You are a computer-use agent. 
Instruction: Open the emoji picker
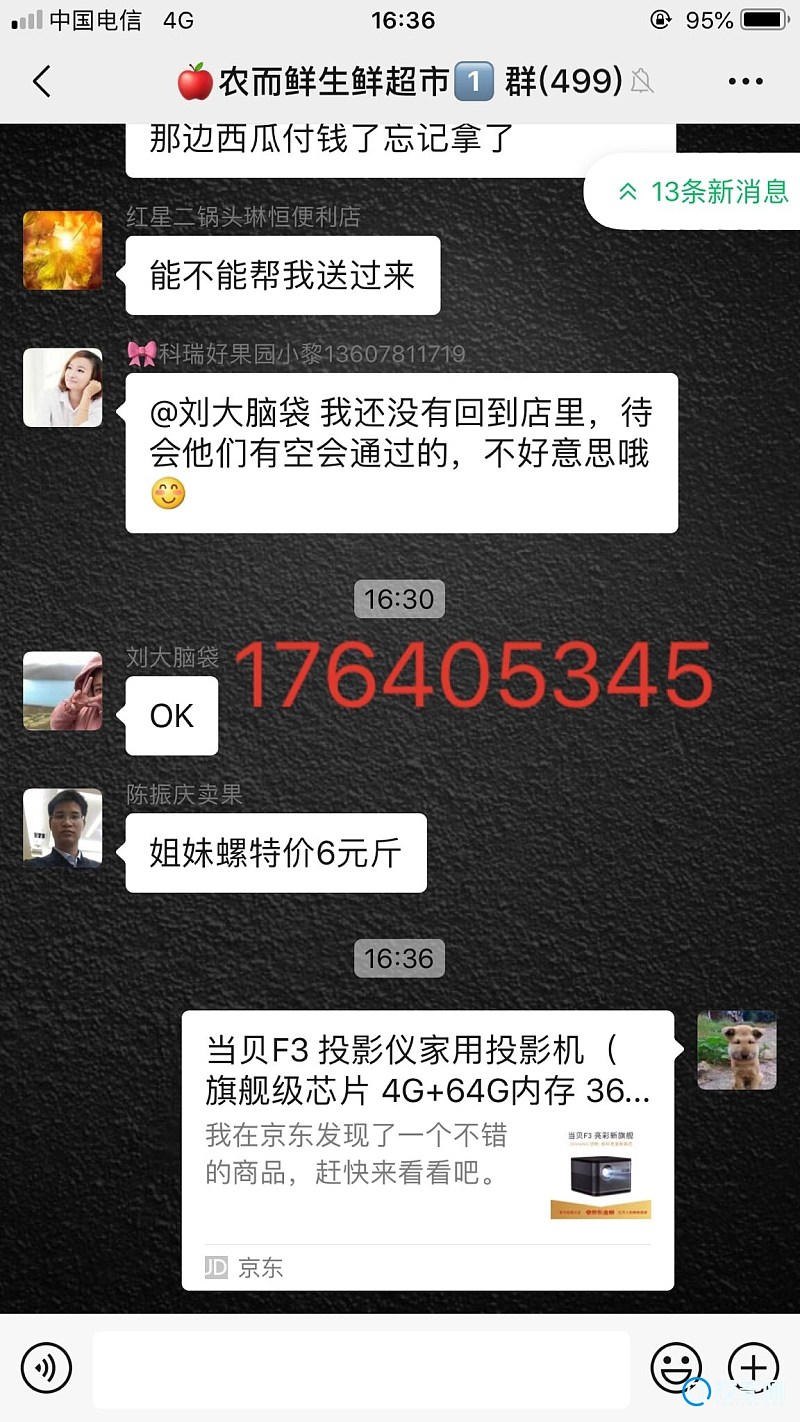(x=676, y=1367)
